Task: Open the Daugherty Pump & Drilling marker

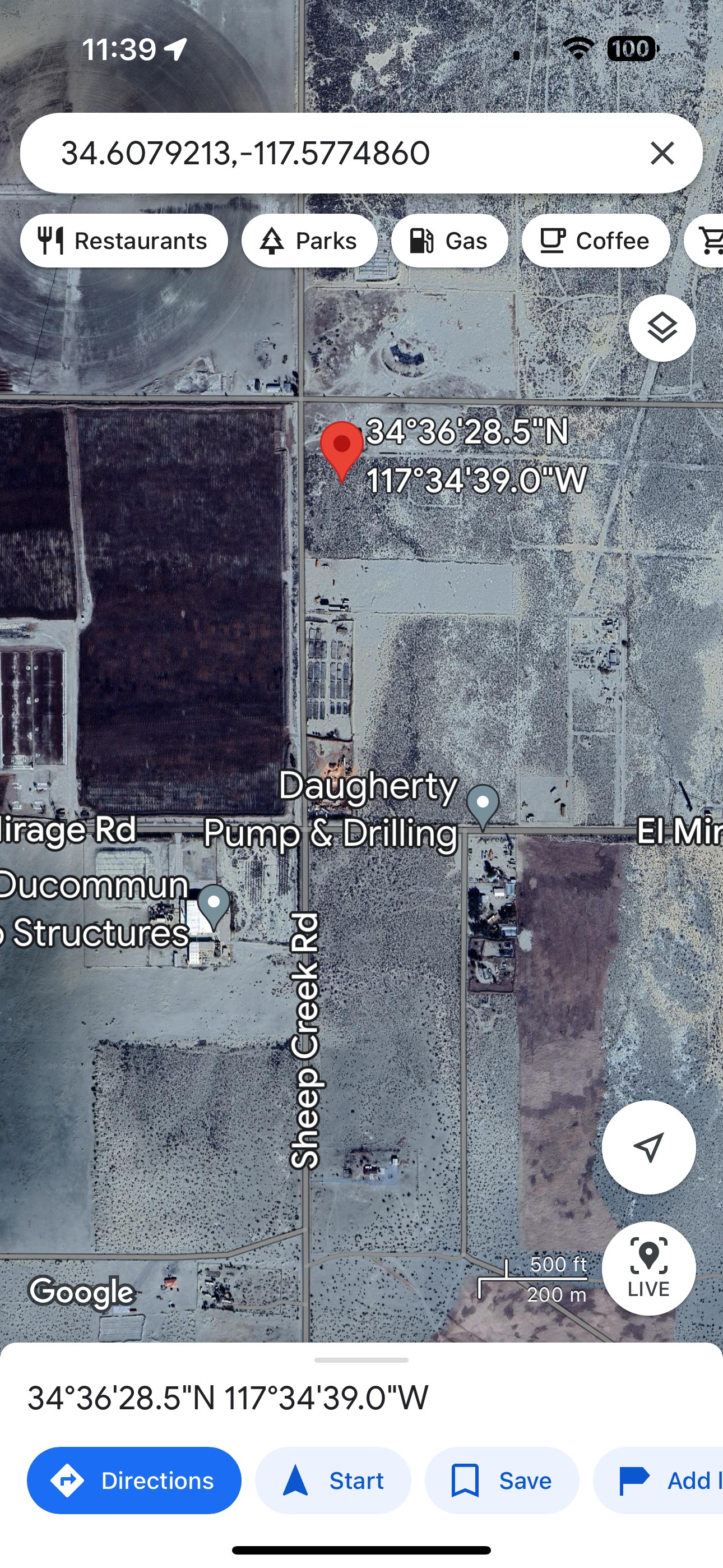Action: coord(483,805)
